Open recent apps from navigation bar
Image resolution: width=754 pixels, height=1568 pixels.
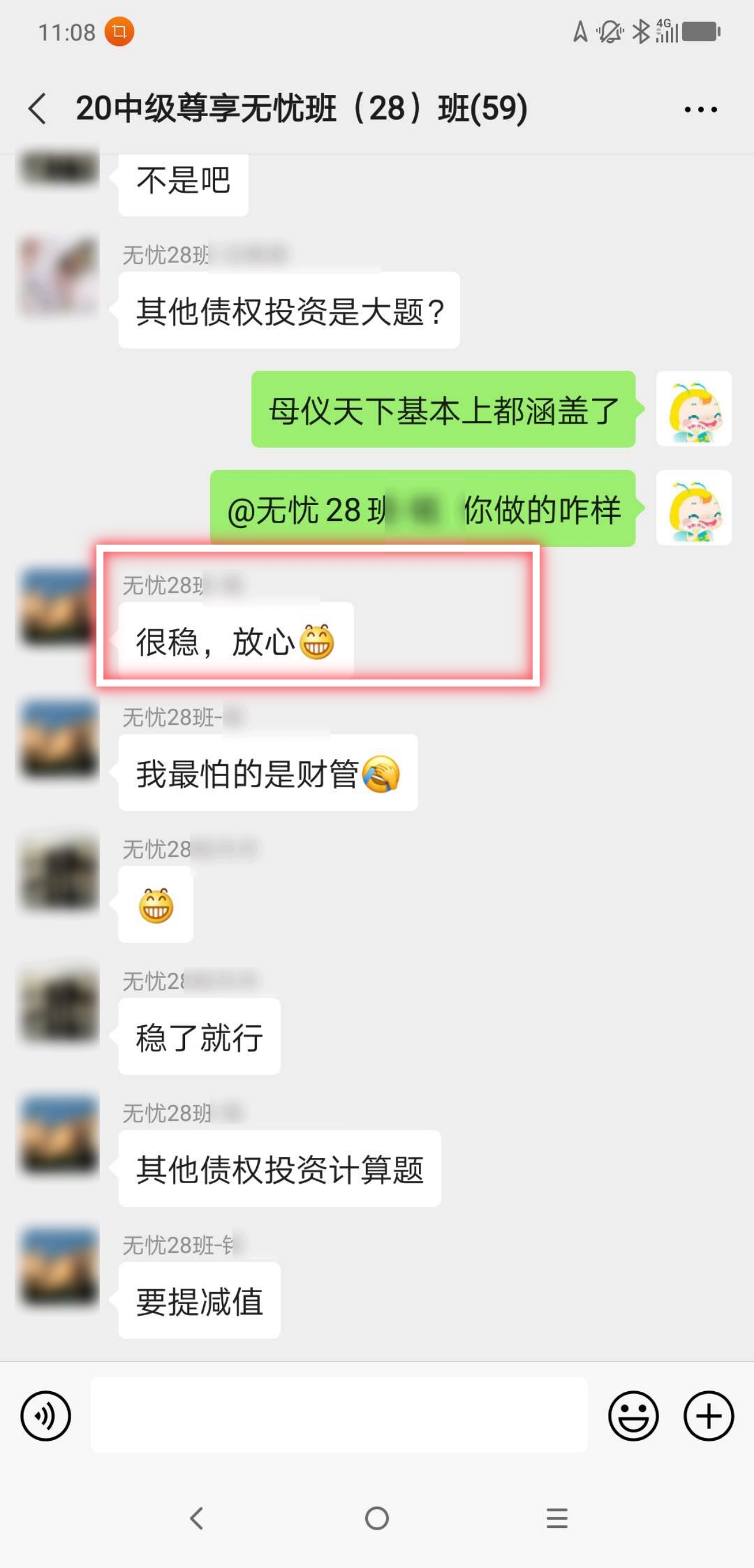(x=557, y=1518)
